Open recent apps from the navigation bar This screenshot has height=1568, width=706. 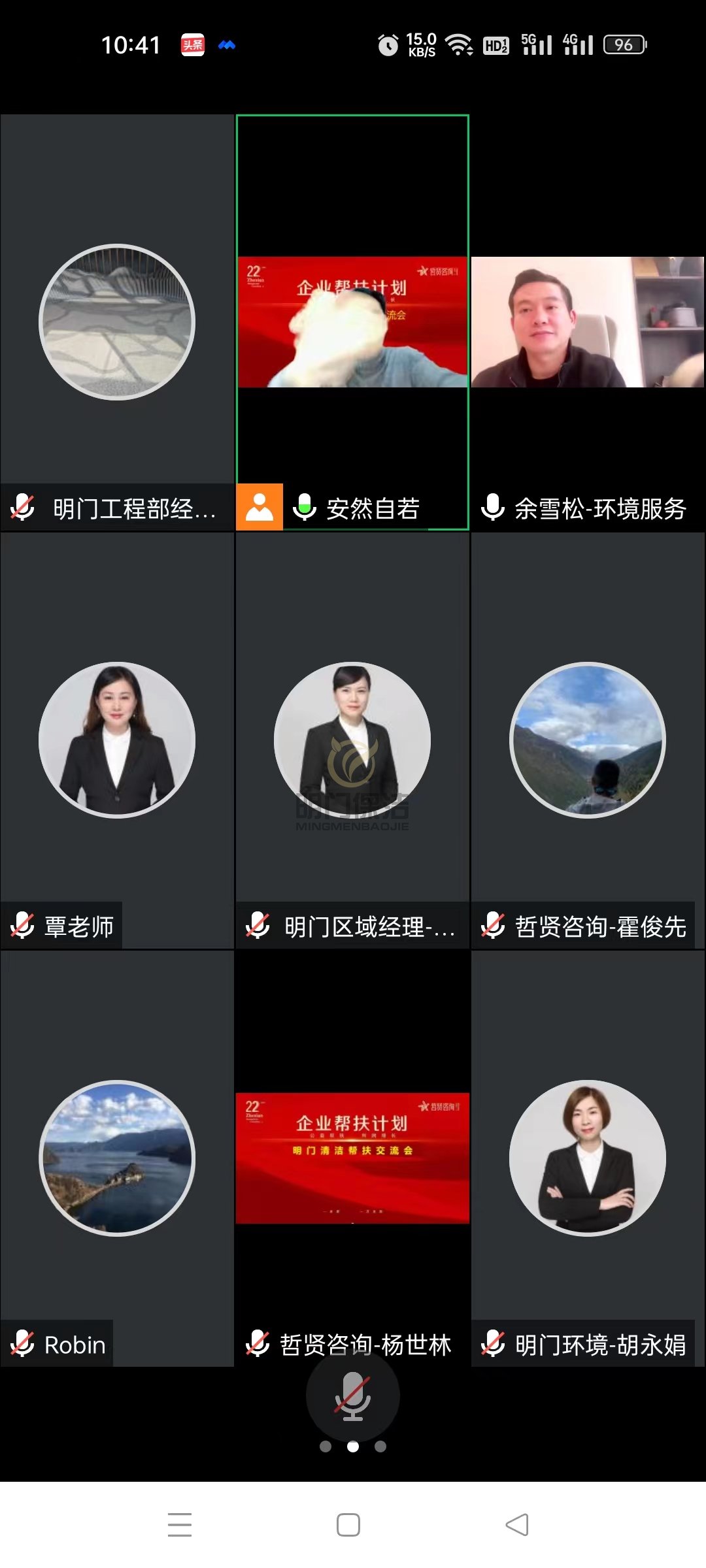pyautogui.click(x=180, y=1525)
